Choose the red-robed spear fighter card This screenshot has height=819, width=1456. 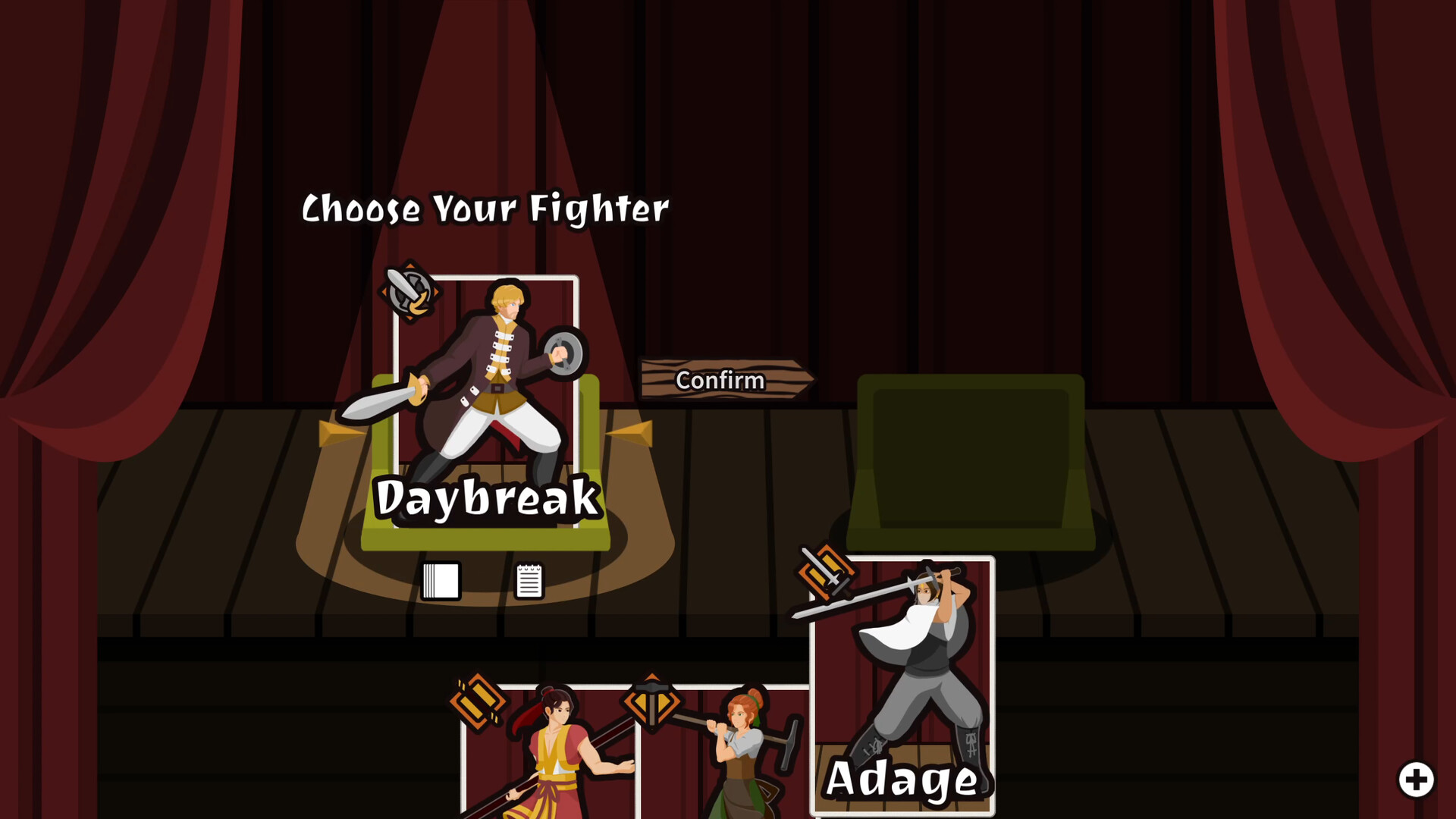pyautogui.click(x=550, y=755)
